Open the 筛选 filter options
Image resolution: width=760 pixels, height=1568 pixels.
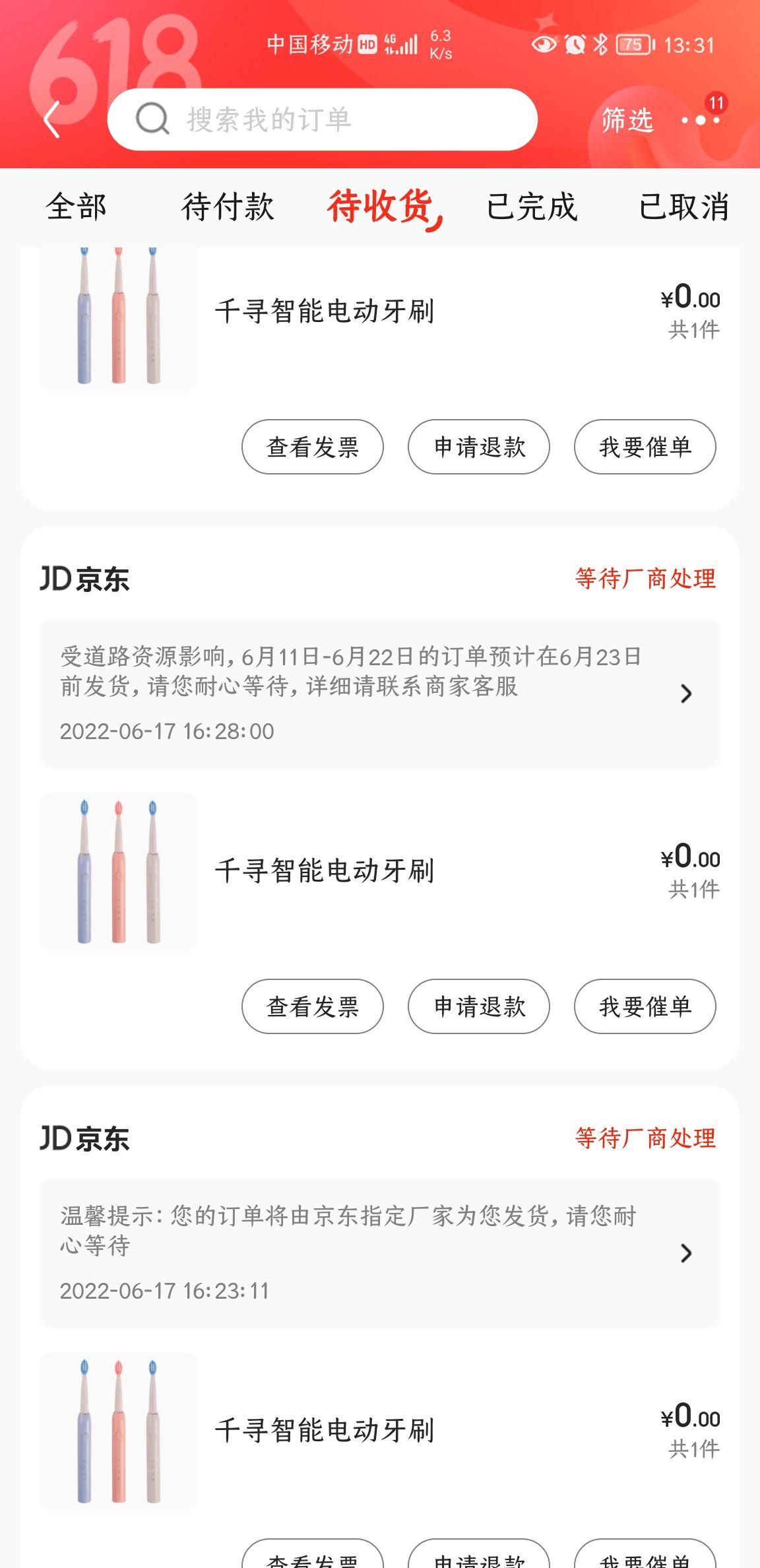pos(627,120)
